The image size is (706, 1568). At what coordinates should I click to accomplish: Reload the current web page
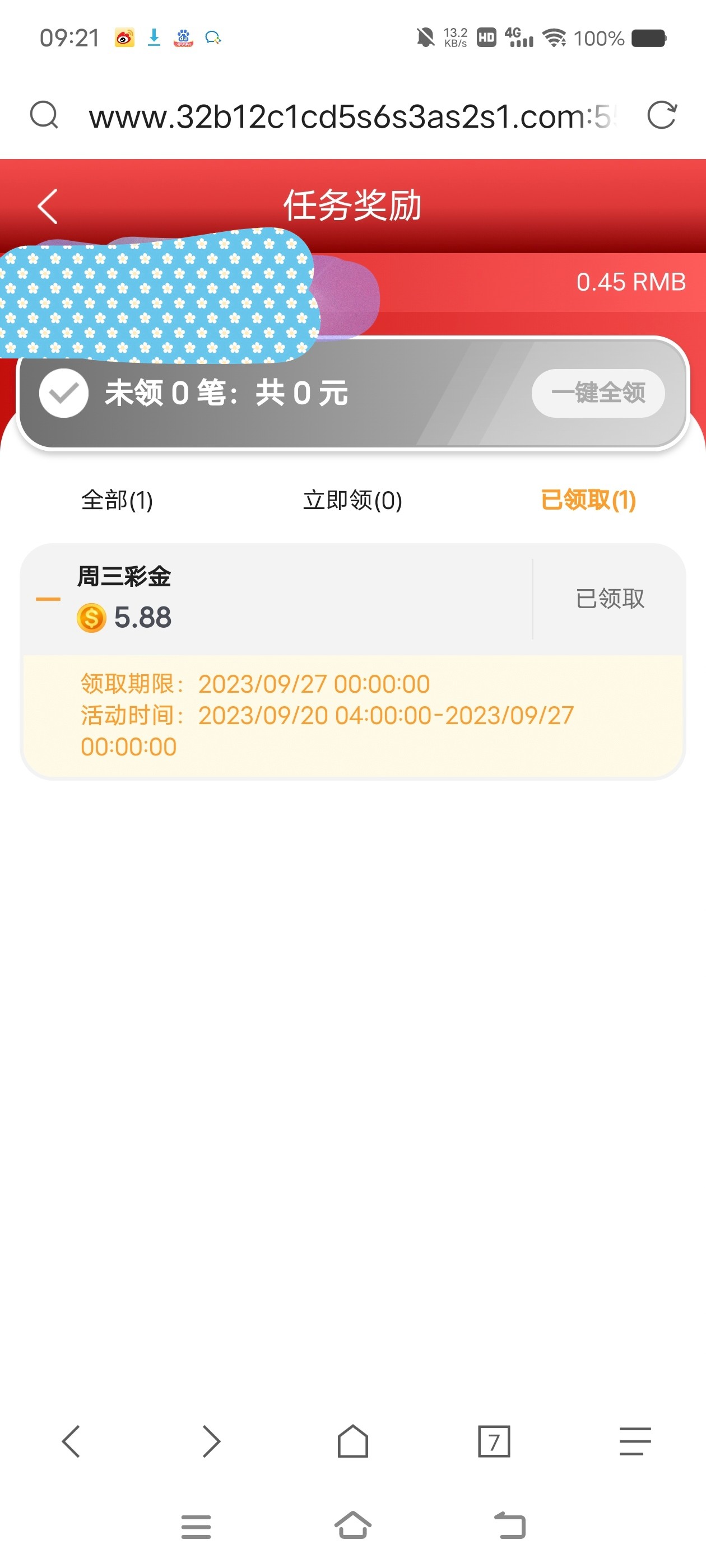662,115
